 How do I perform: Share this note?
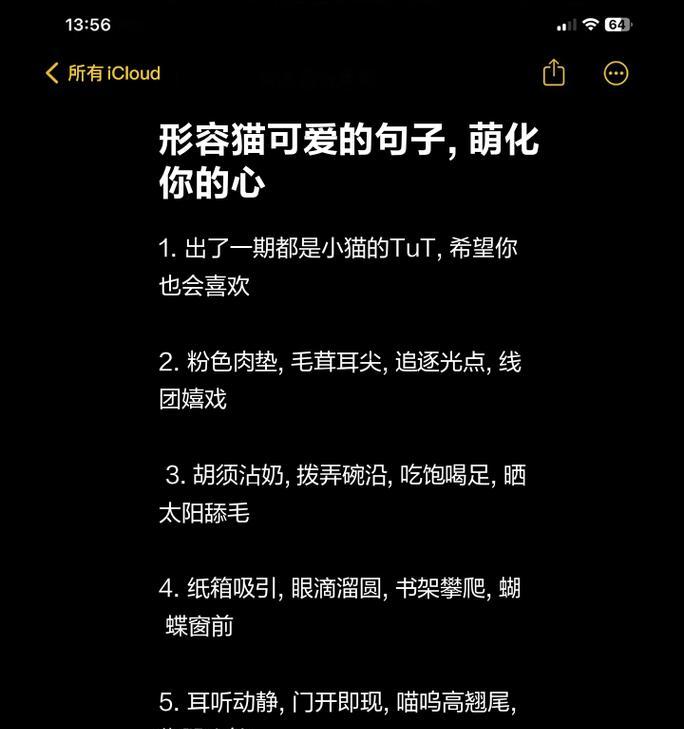pos(554,73)
